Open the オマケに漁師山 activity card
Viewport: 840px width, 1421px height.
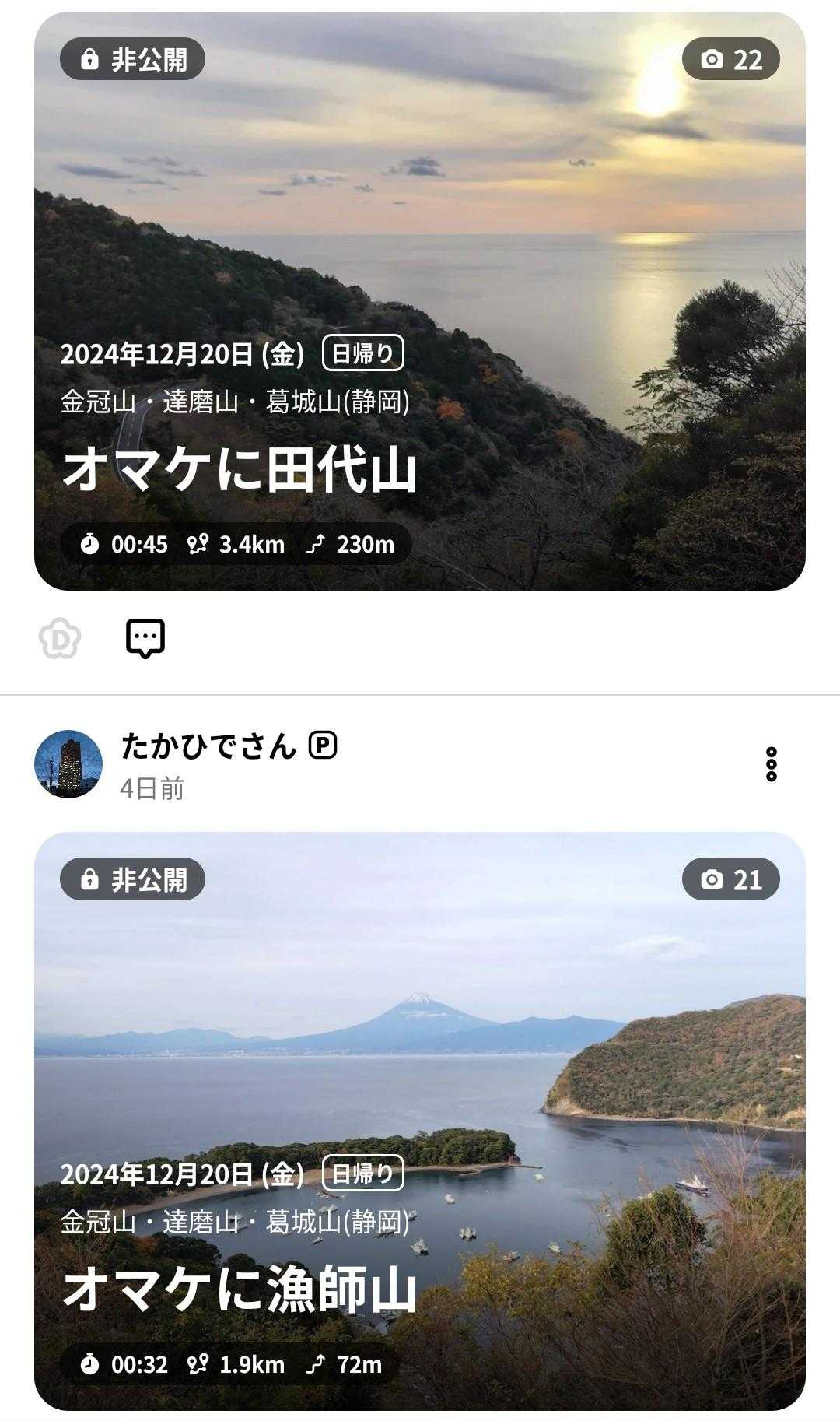pos(420,1121)
